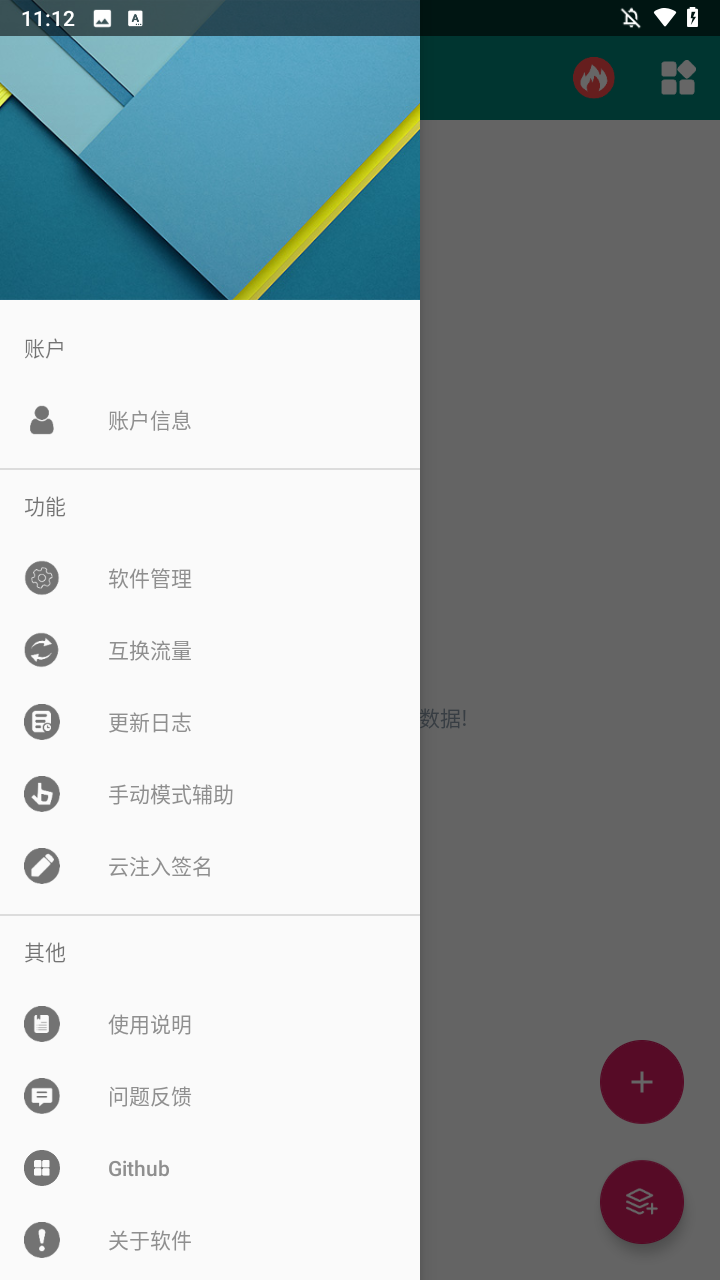Open 云注入签名 entry
720x1280 pixels.
160,867
